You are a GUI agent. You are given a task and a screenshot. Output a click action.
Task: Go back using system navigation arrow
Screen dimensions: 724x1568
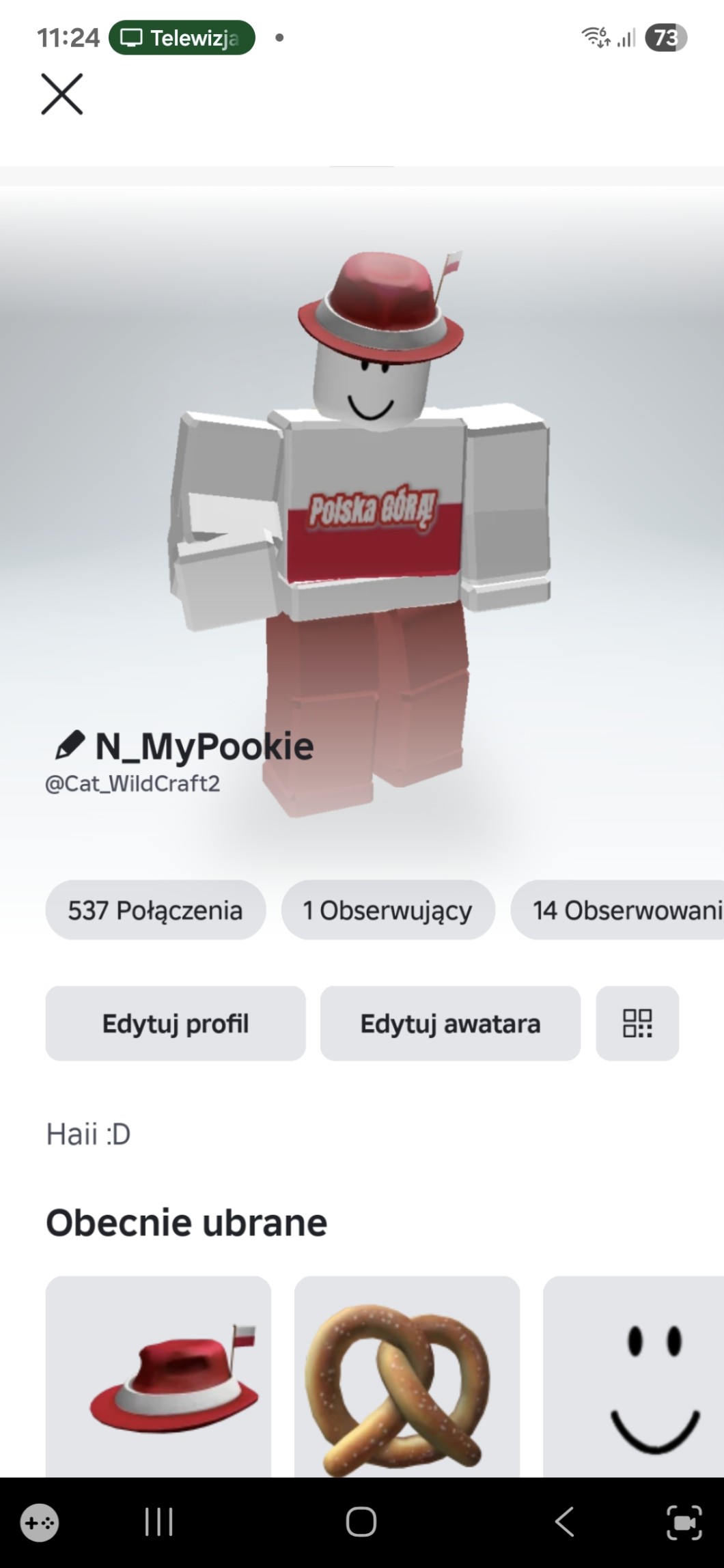[563, 1522]
